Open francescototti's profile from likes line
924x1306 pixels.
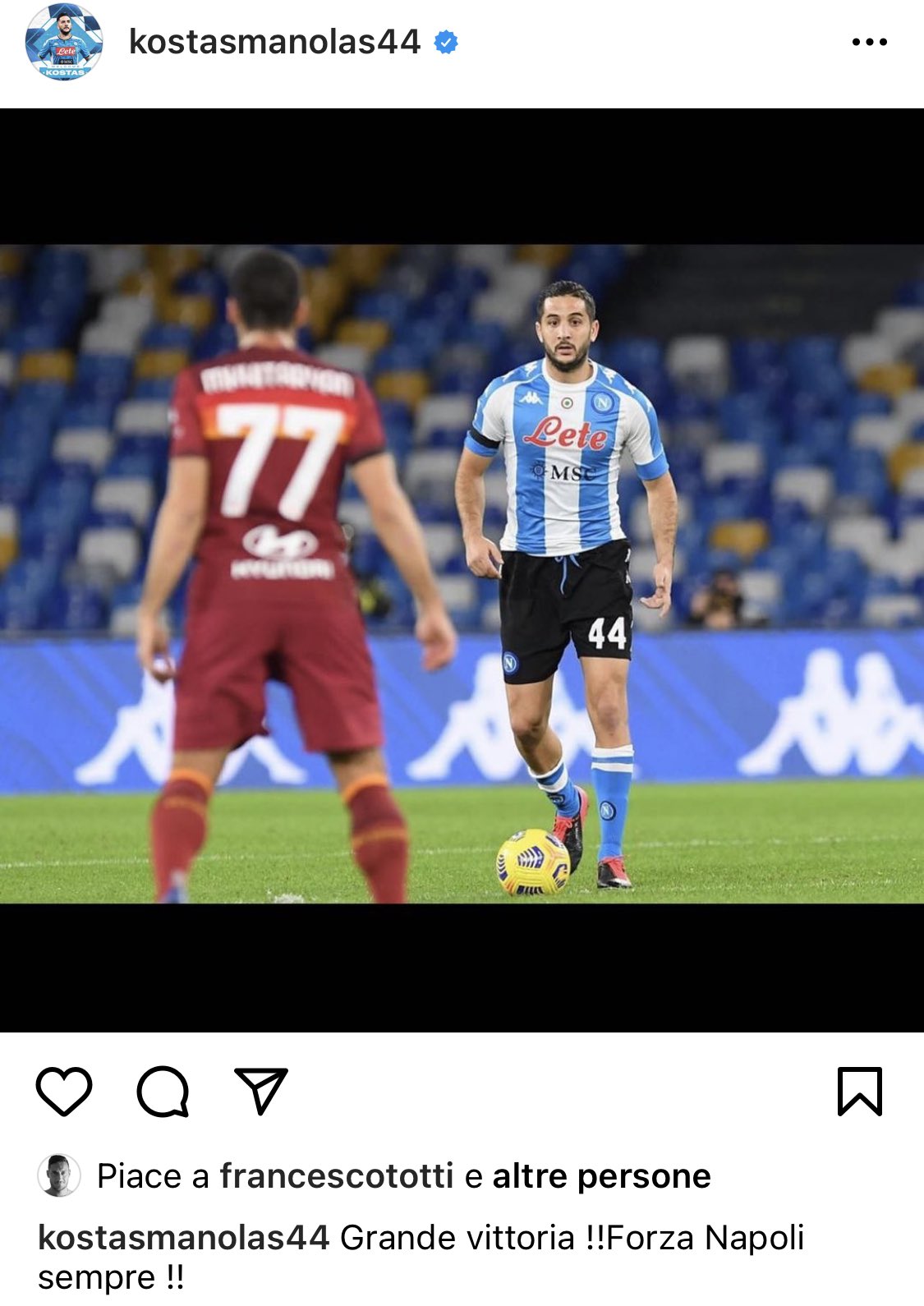point(337,1176)
